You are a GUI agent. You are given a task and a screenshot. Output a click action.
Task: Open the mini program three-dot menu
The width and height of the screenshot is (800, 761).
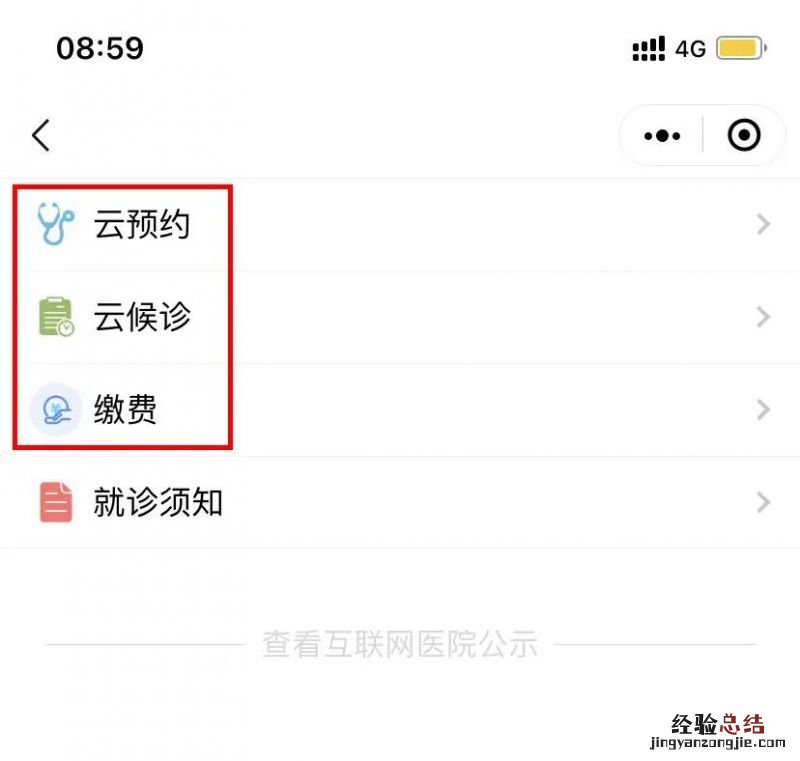662,136
